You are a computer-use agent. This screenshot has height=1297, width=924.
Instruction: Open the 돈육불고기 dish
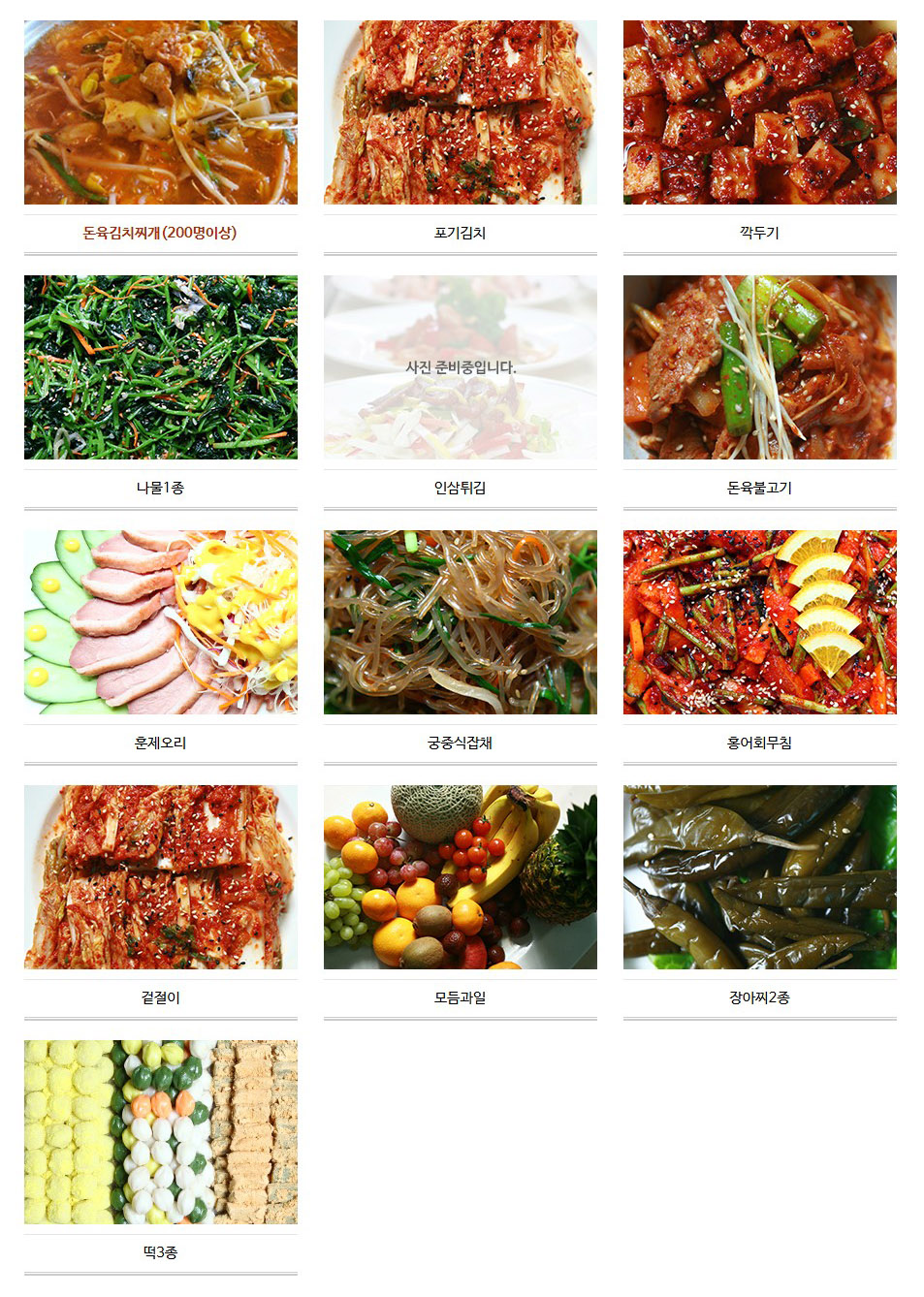(759, 368)
